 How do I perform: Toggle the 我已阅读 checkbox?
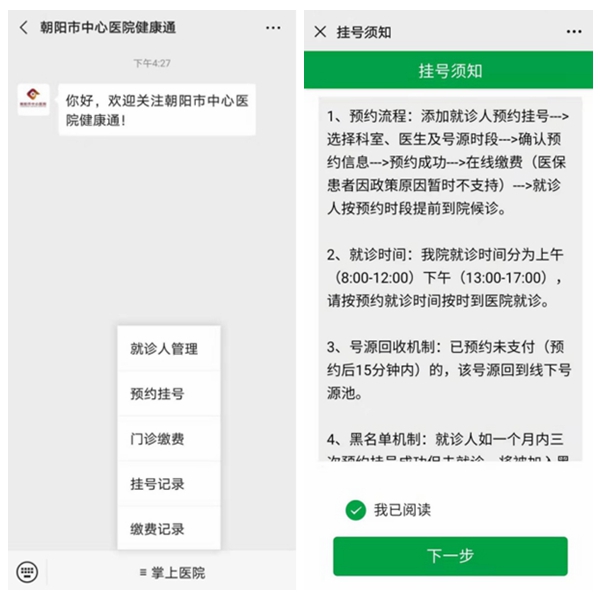point(355,510)
